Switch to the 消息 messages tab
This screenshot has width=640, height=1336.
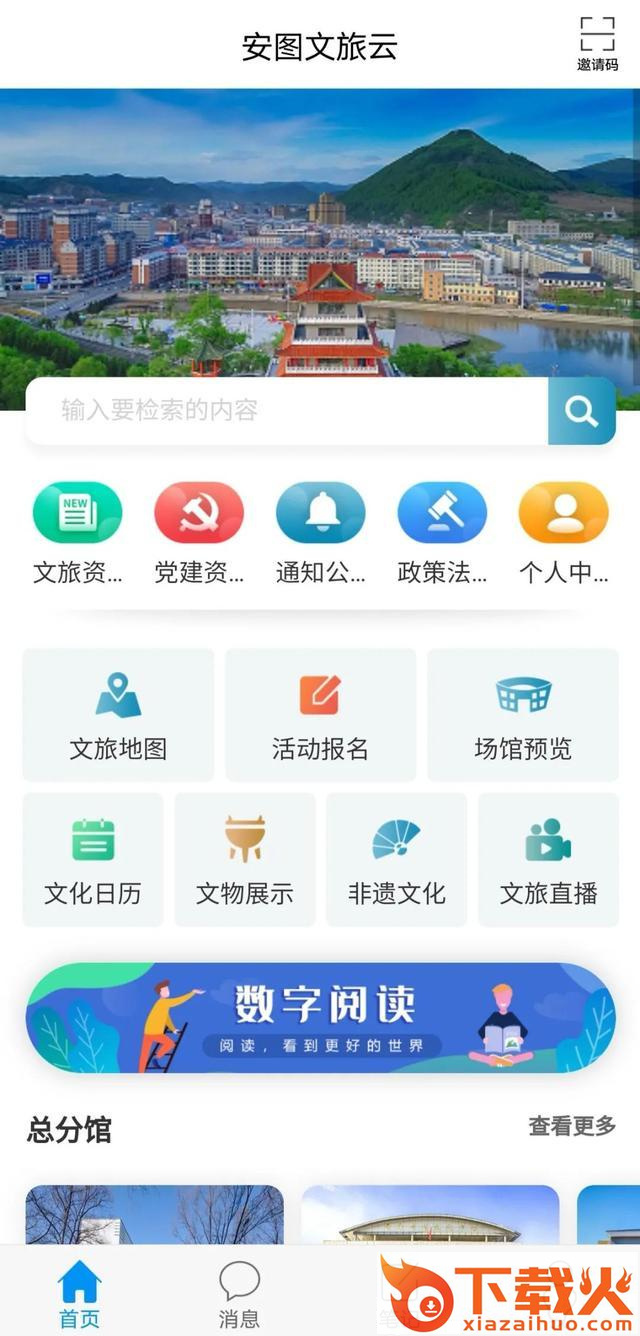(239, 1294)
